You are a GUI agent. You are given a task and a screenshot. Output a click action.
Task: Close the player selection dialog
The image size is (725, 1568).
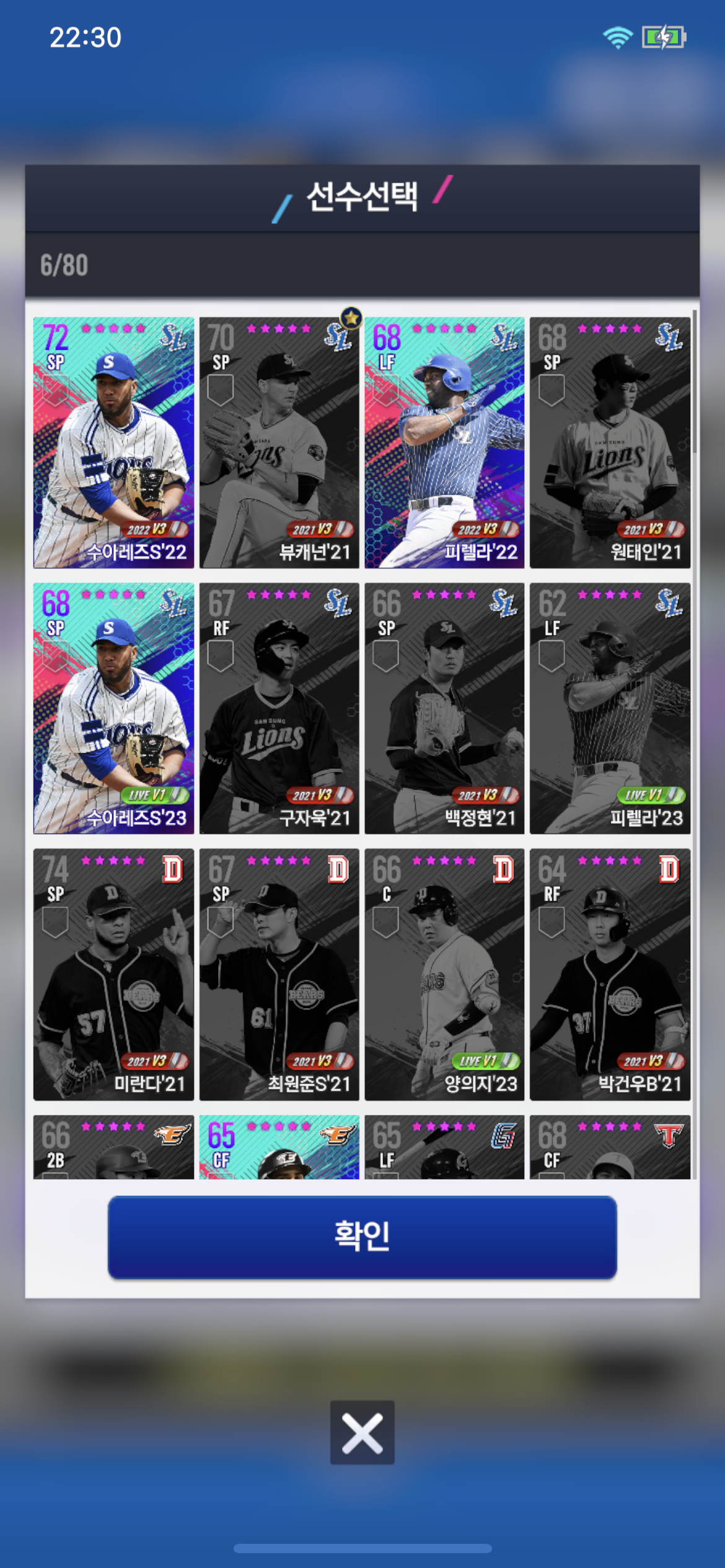click(x=362, y=1432)
